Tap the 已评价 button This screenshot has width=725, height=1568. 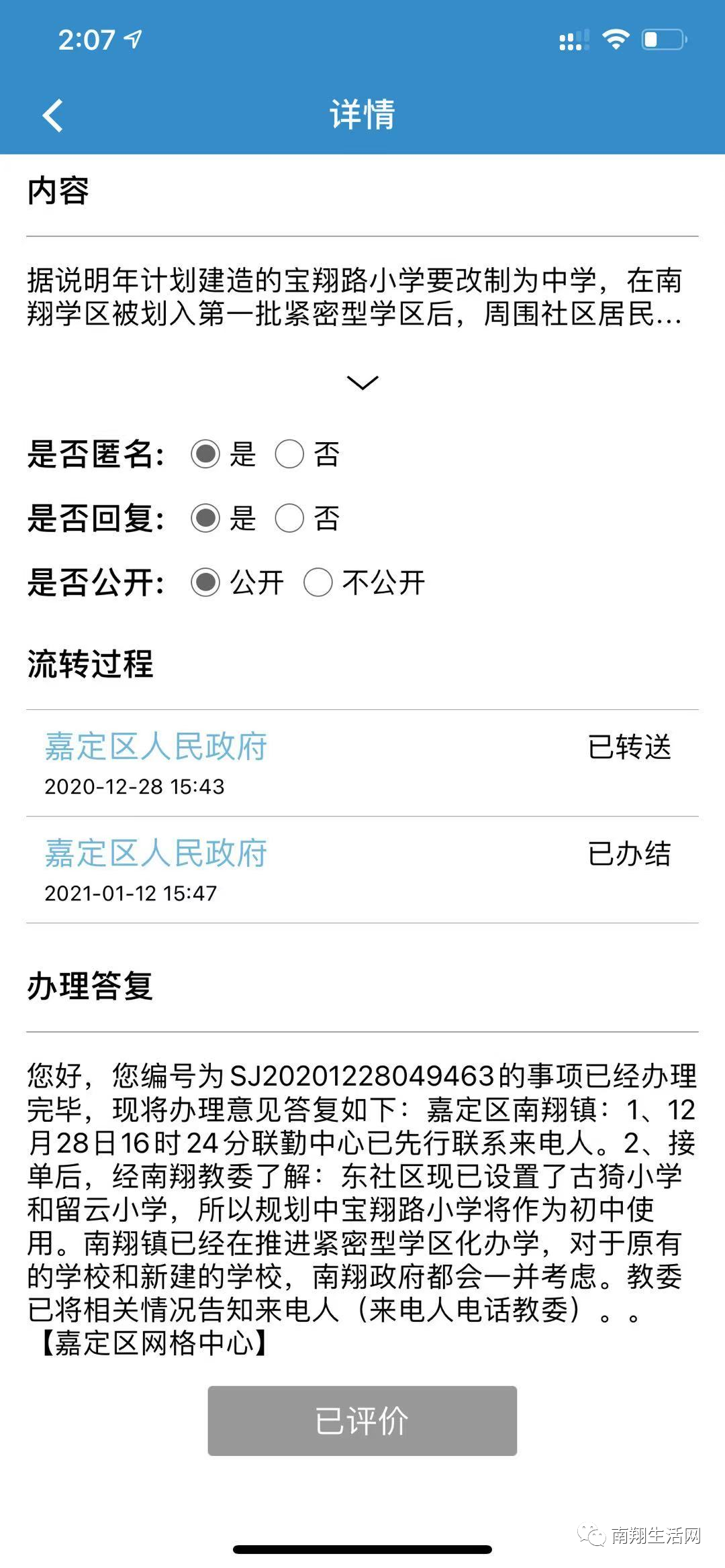(362, 1420)
